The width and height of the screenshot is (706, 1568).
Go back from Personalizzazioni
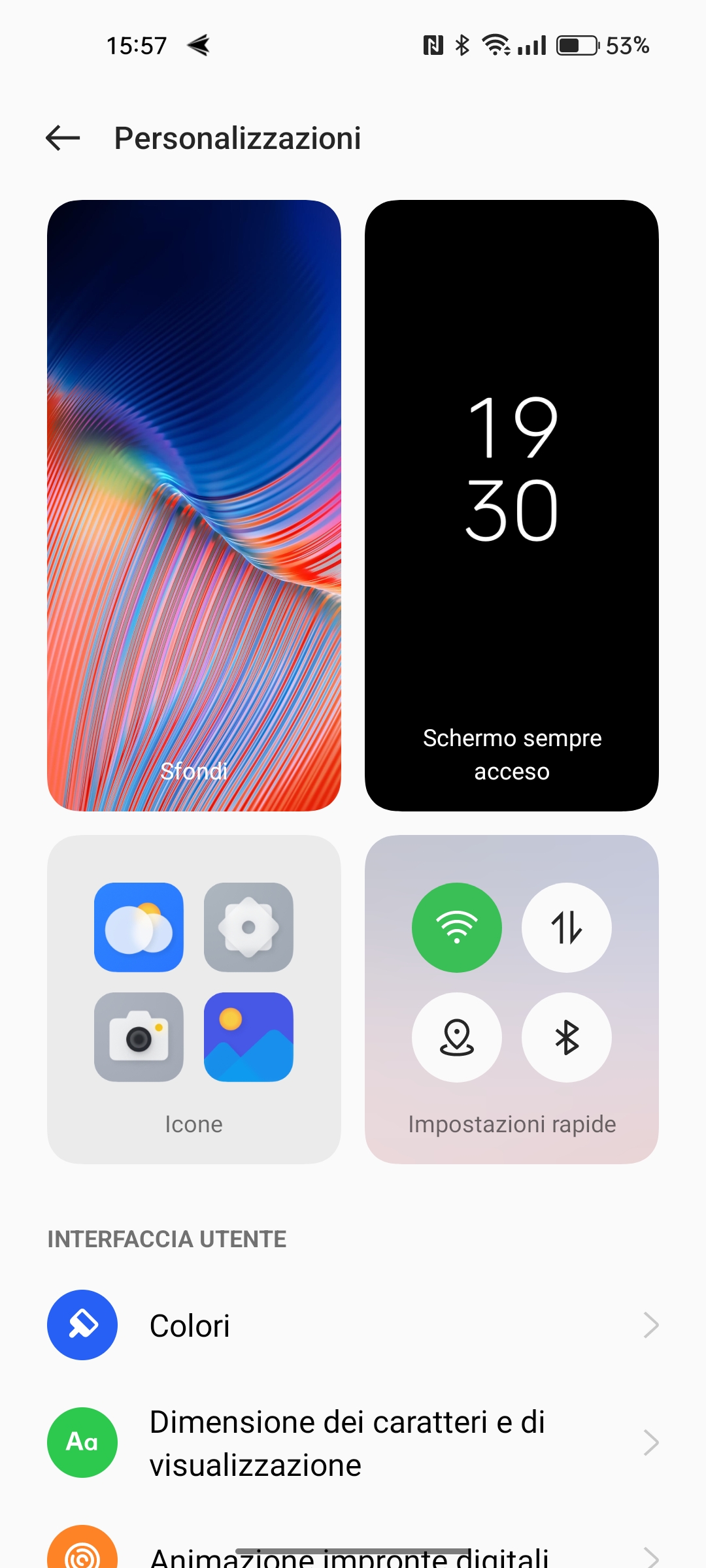[x=63, y=138]
